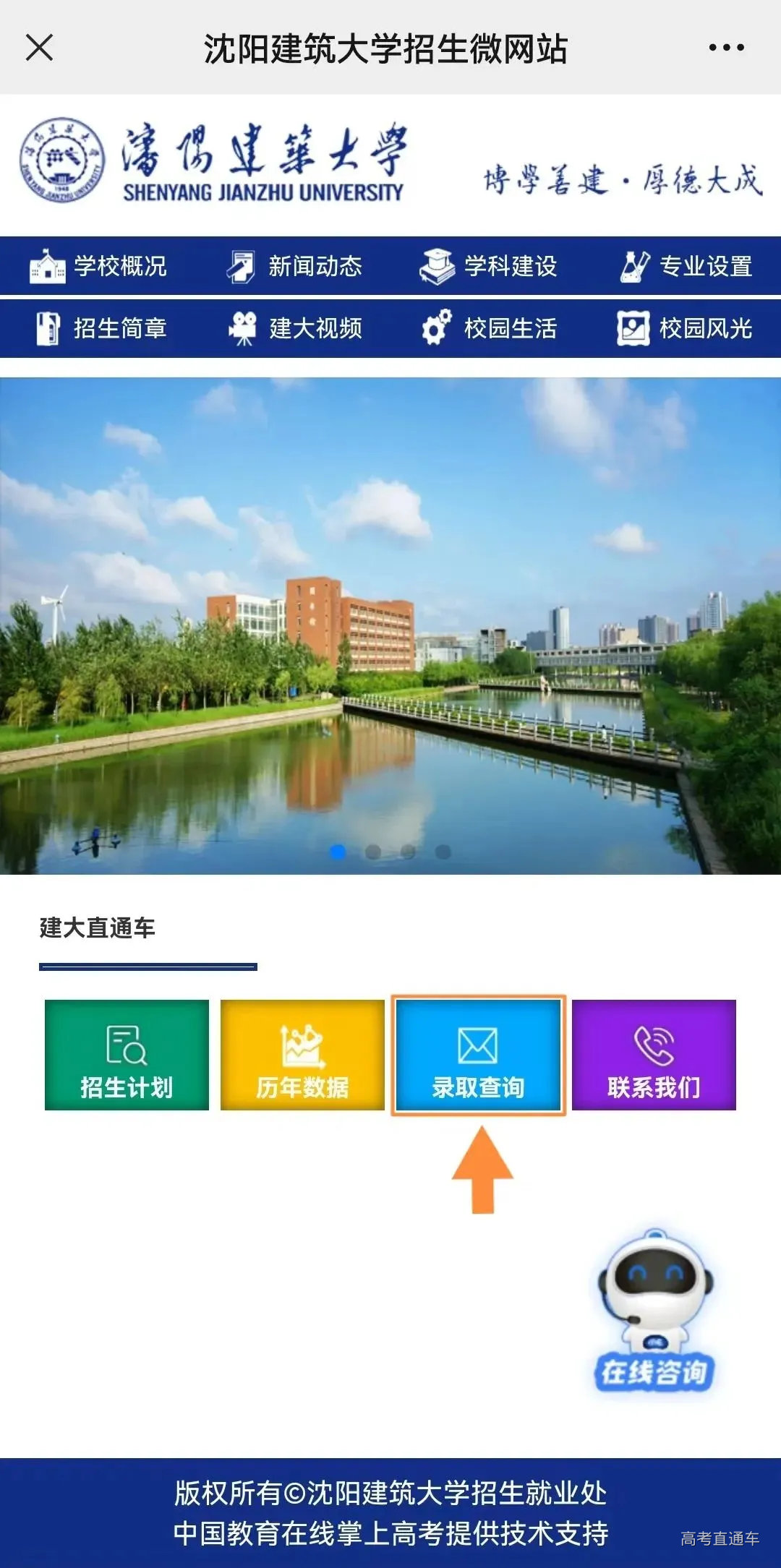
Task: Select the first carousel indicator dot
Action: (x=336, y=851)
